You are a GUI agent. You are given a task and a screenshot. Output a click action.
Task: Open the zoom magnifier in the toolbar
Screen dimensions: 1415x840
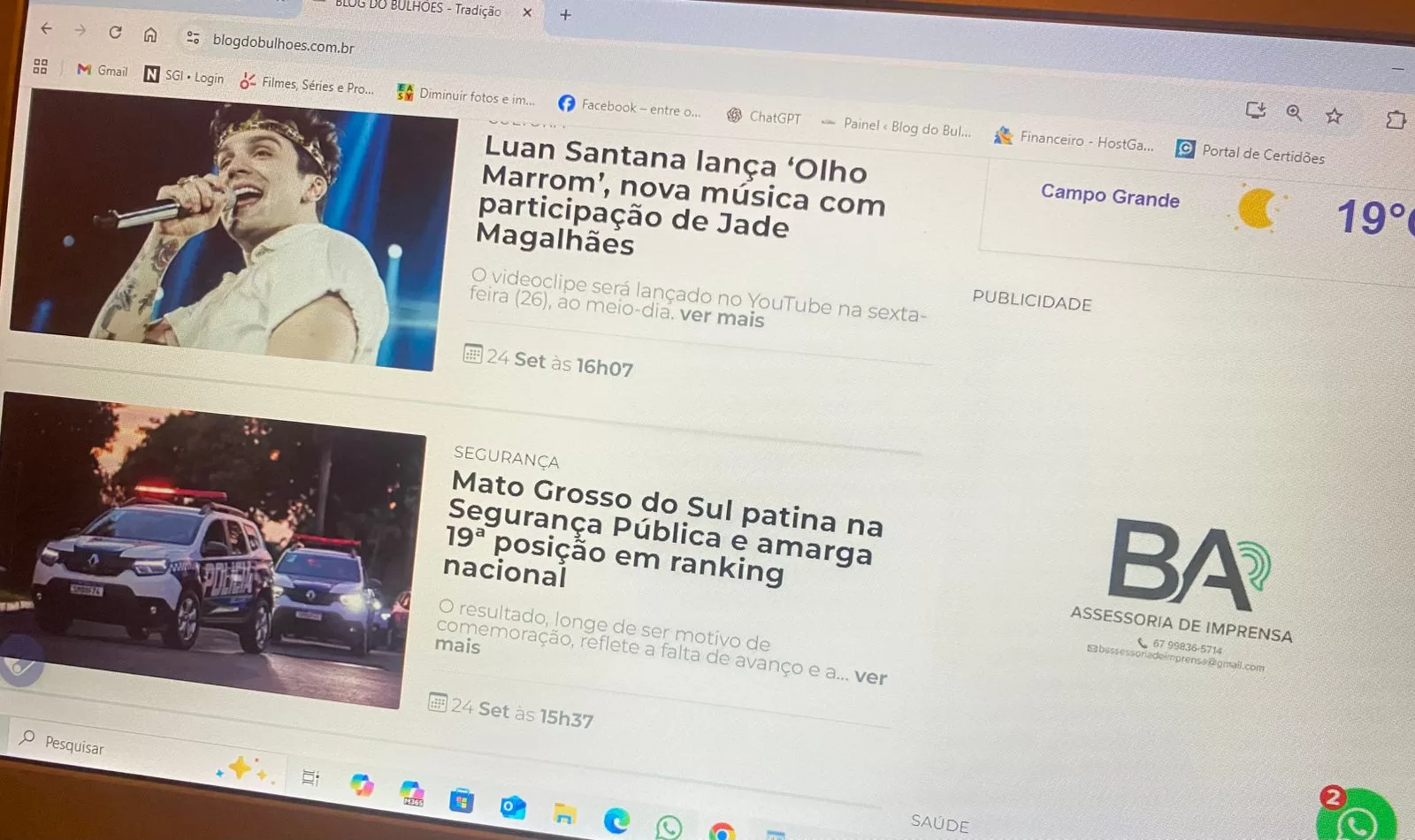[1294, 112]
